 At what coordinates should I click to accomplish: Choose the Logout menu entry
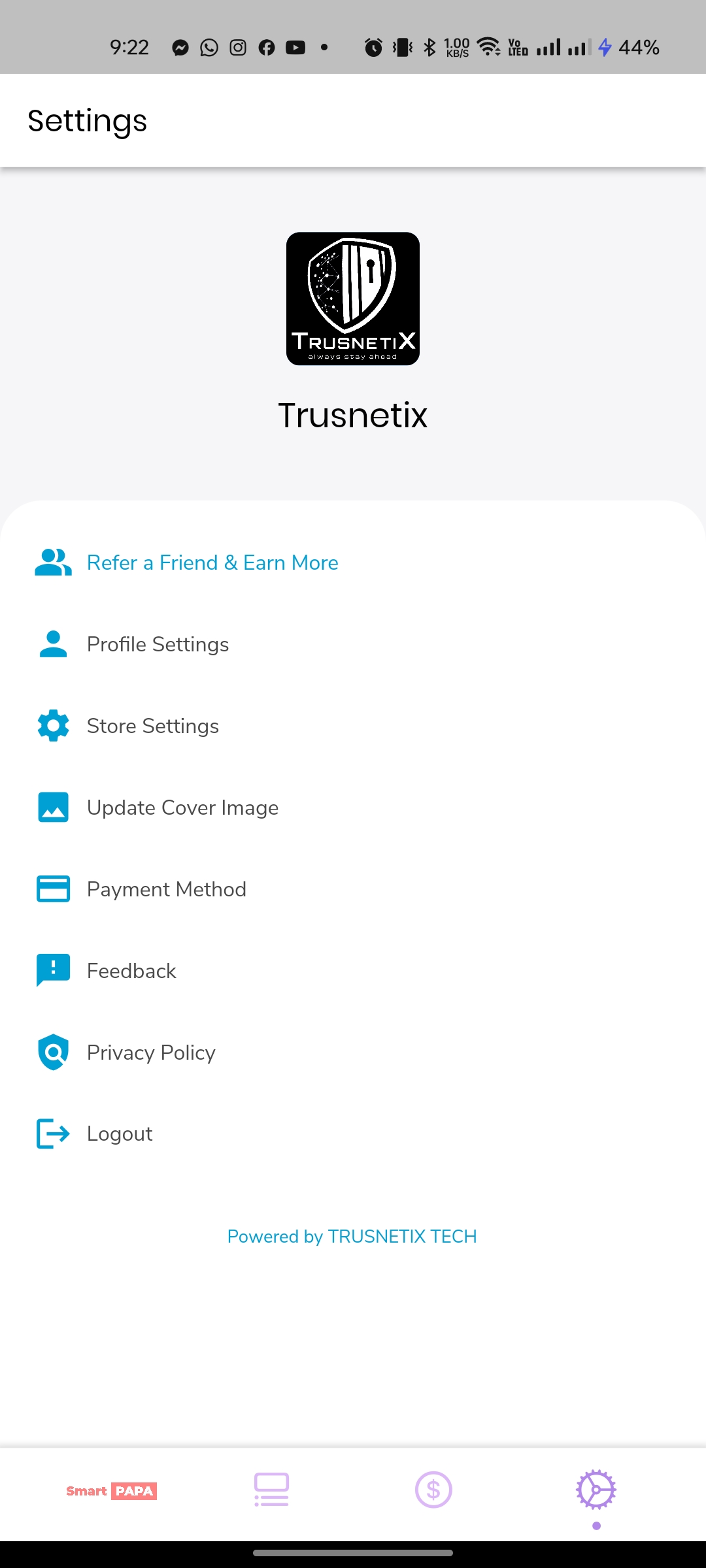tap(119, 1134)
